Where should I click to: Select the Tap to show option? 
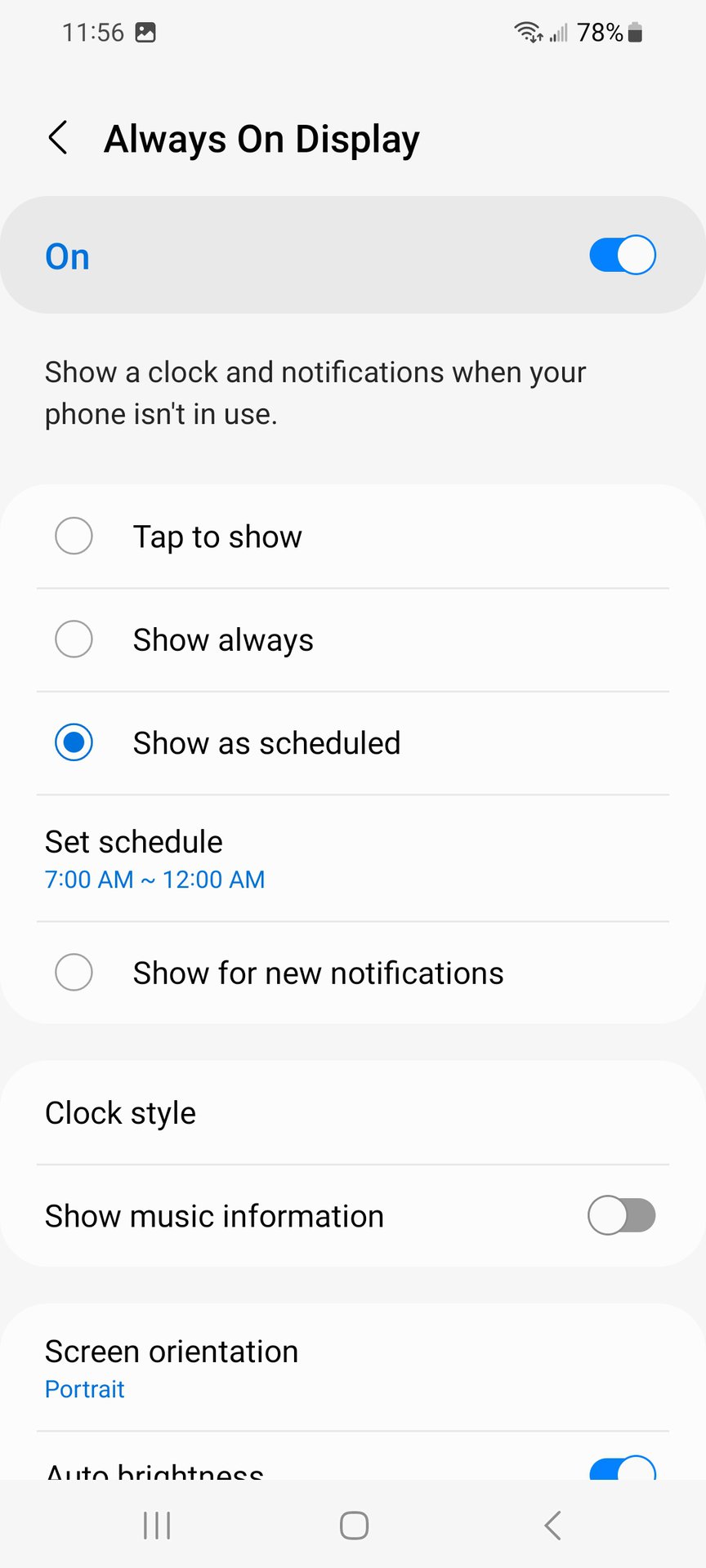74,537
